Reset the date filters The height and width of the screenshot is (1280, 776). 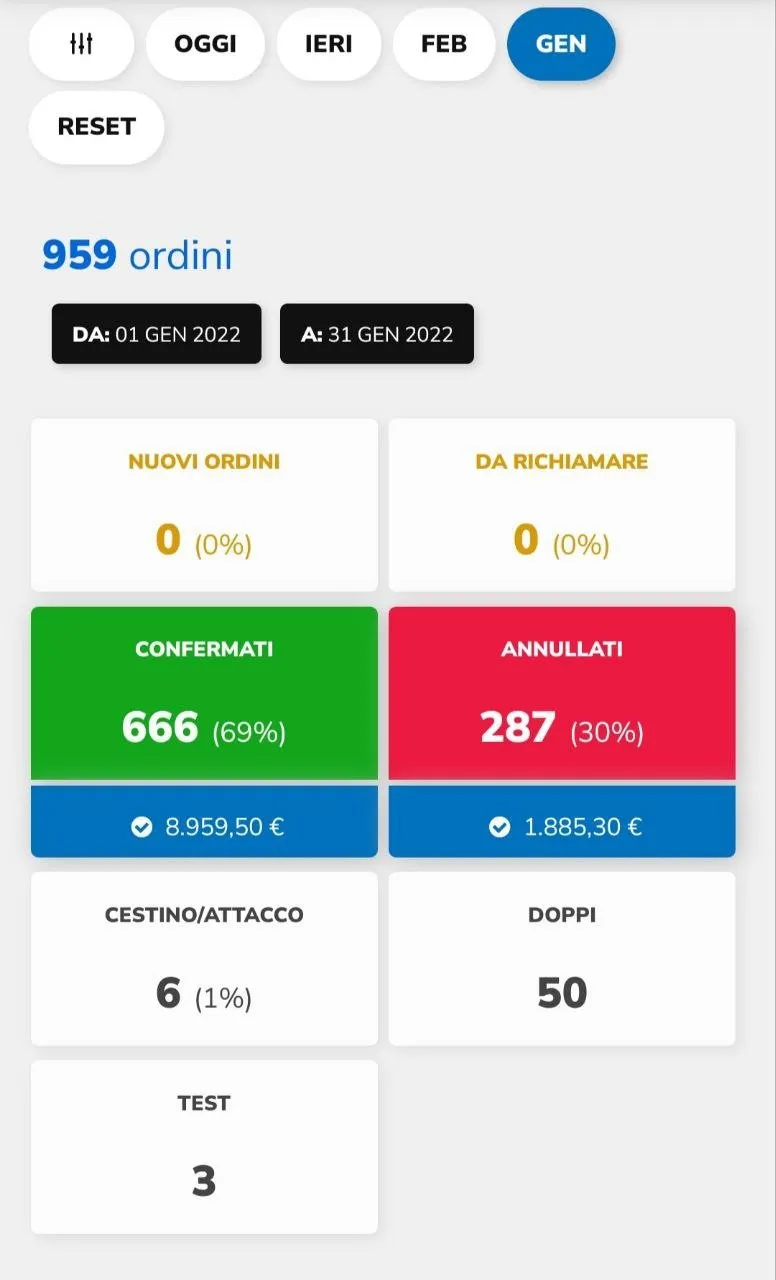(x=96, y=127)
